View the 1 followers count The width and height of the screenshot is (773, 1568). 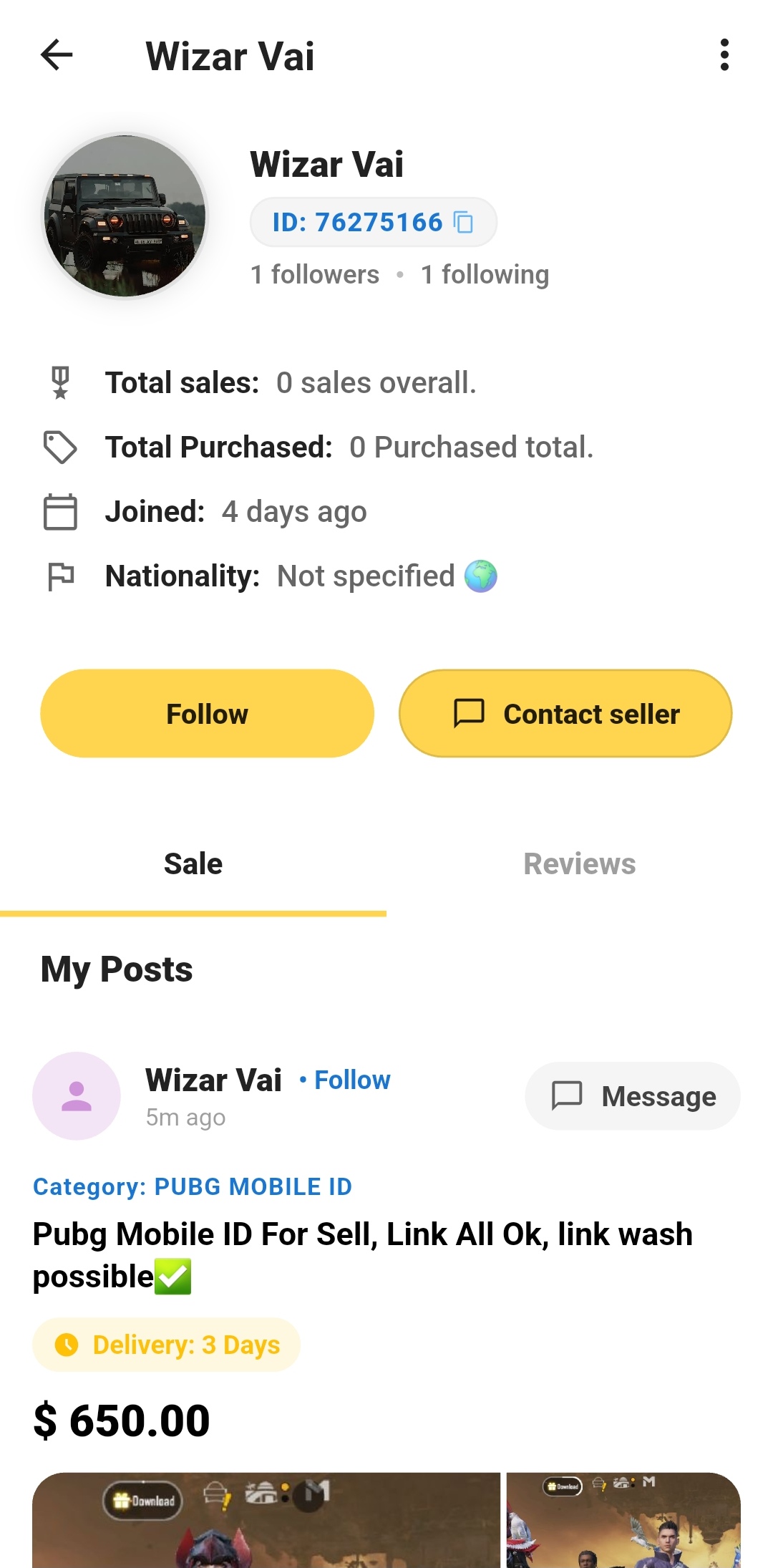tap(314, 274)
